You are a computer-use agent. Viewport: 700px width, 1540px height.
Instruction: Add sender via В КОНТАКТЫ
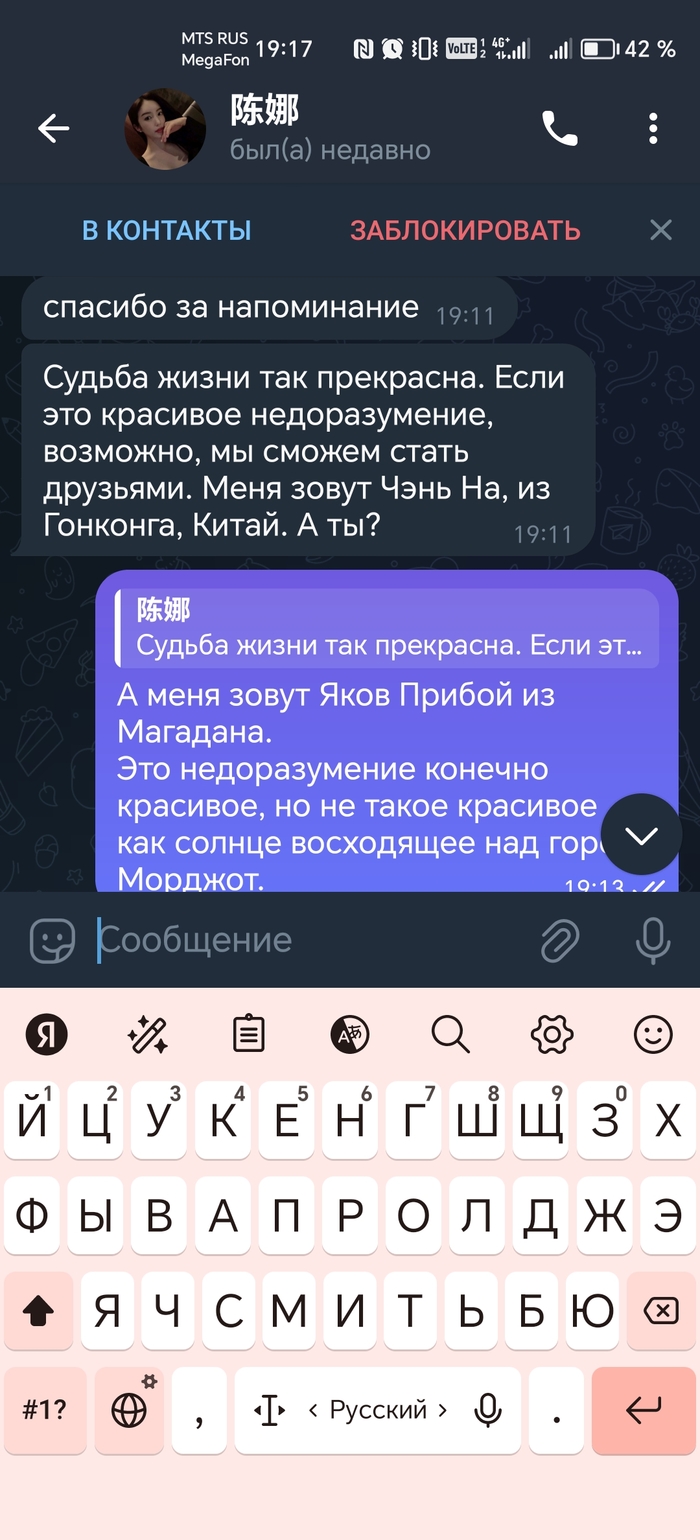[166, 231]
